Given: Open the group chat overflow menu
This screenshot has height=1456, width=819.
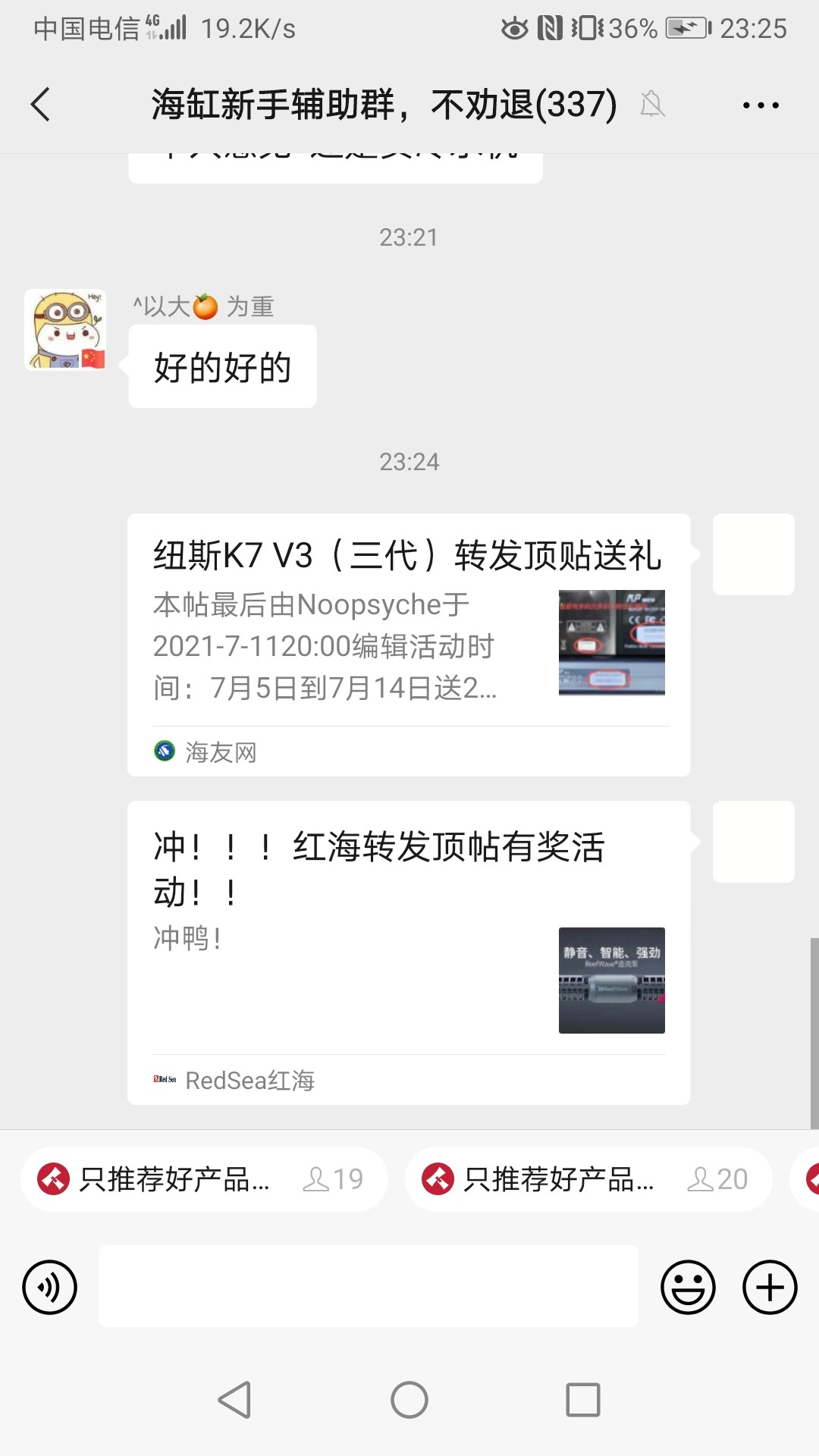Looking at the screenshot, I should coord(761,105).
